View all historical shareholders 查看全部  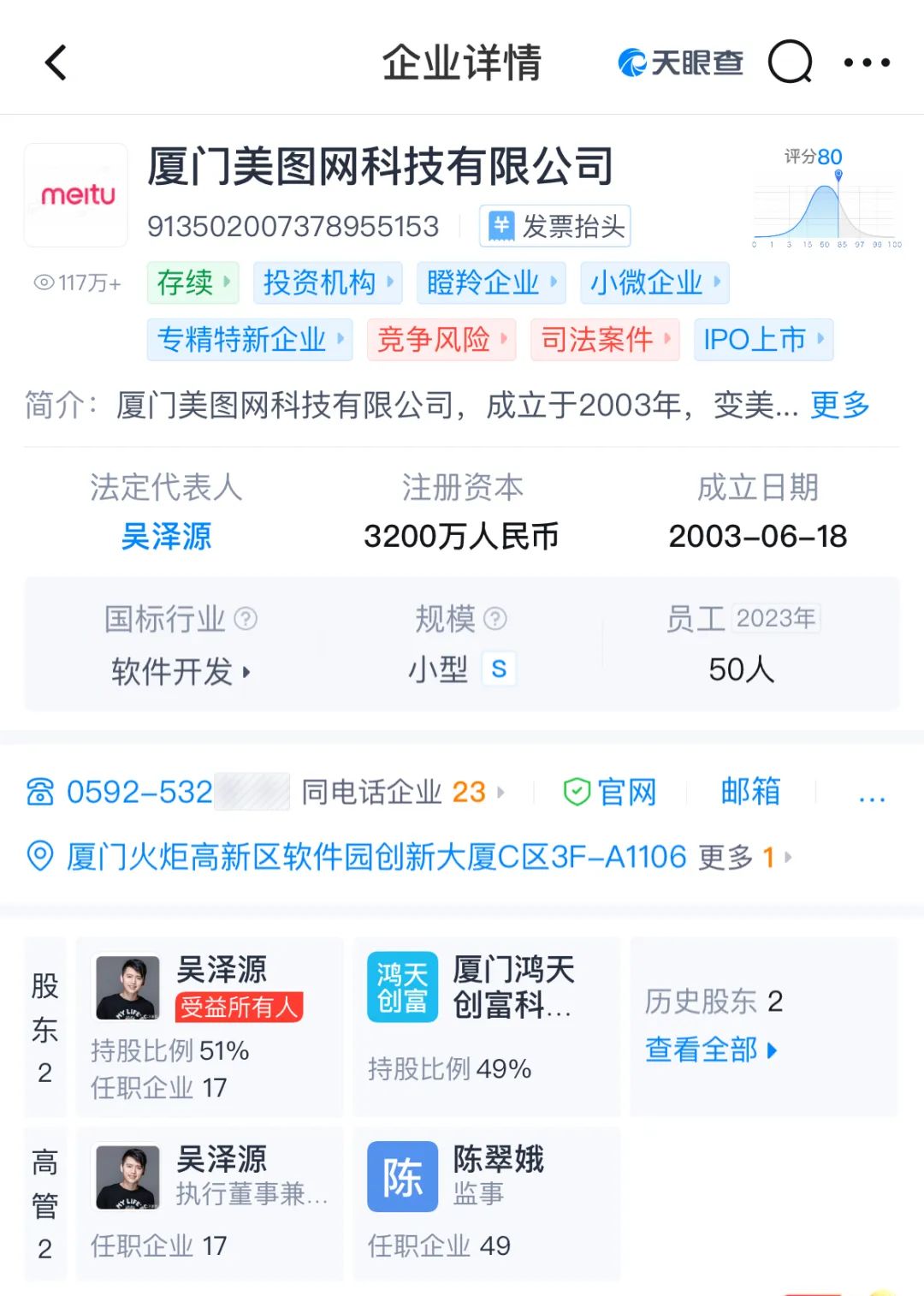pyautogui.click(x=710, y=1049)
